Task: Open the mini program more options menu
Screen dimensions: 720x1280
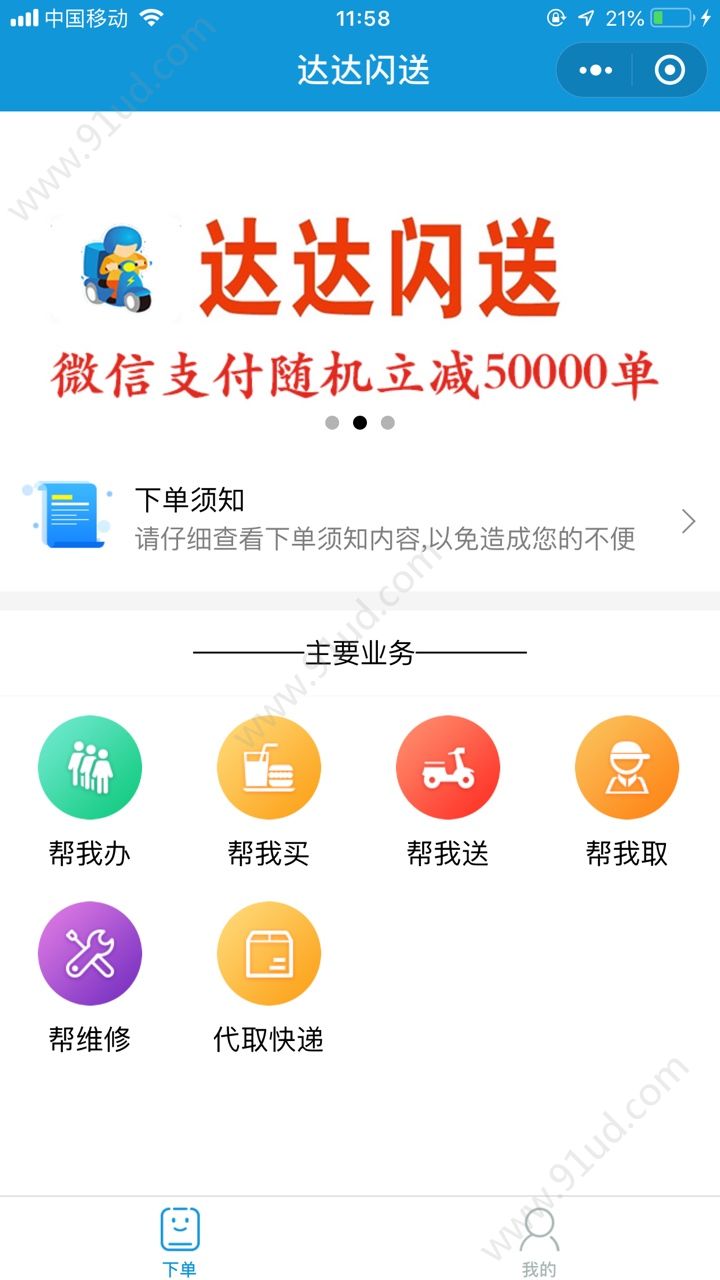Action: (596, 70)
